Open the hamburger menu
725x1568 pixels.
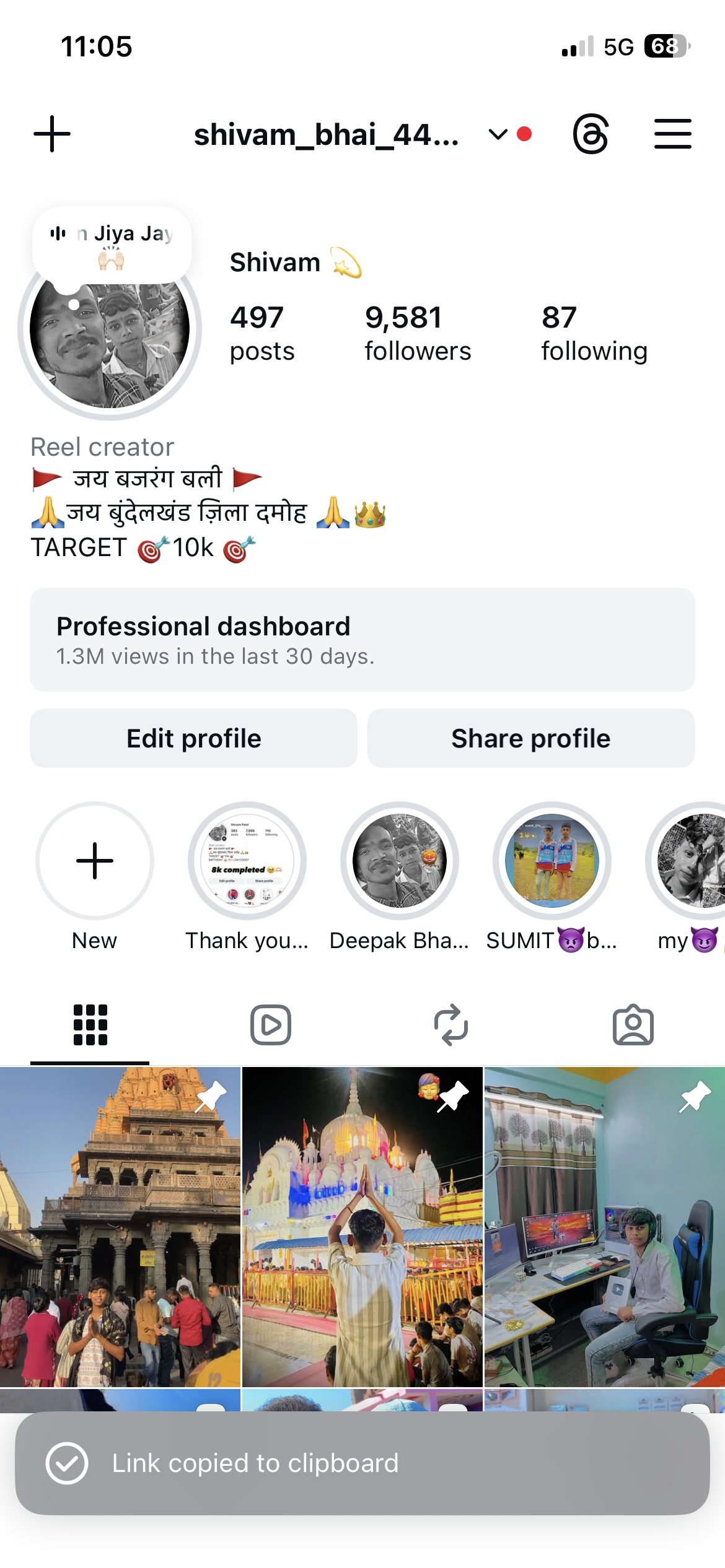click(x=672, y=134)
